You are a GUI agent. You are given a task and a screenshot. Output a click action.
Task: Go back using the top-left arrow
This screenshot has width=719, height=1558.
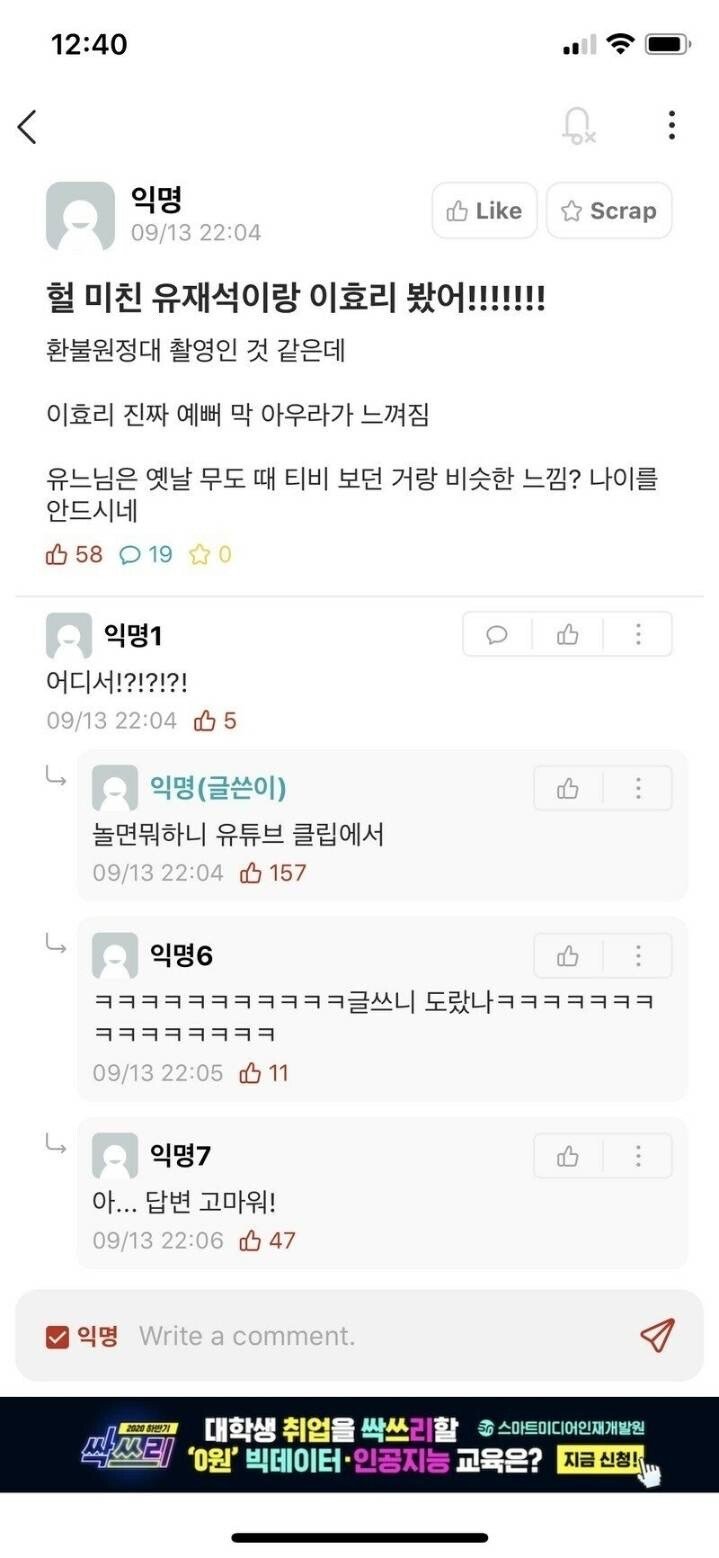coord(27,126)
